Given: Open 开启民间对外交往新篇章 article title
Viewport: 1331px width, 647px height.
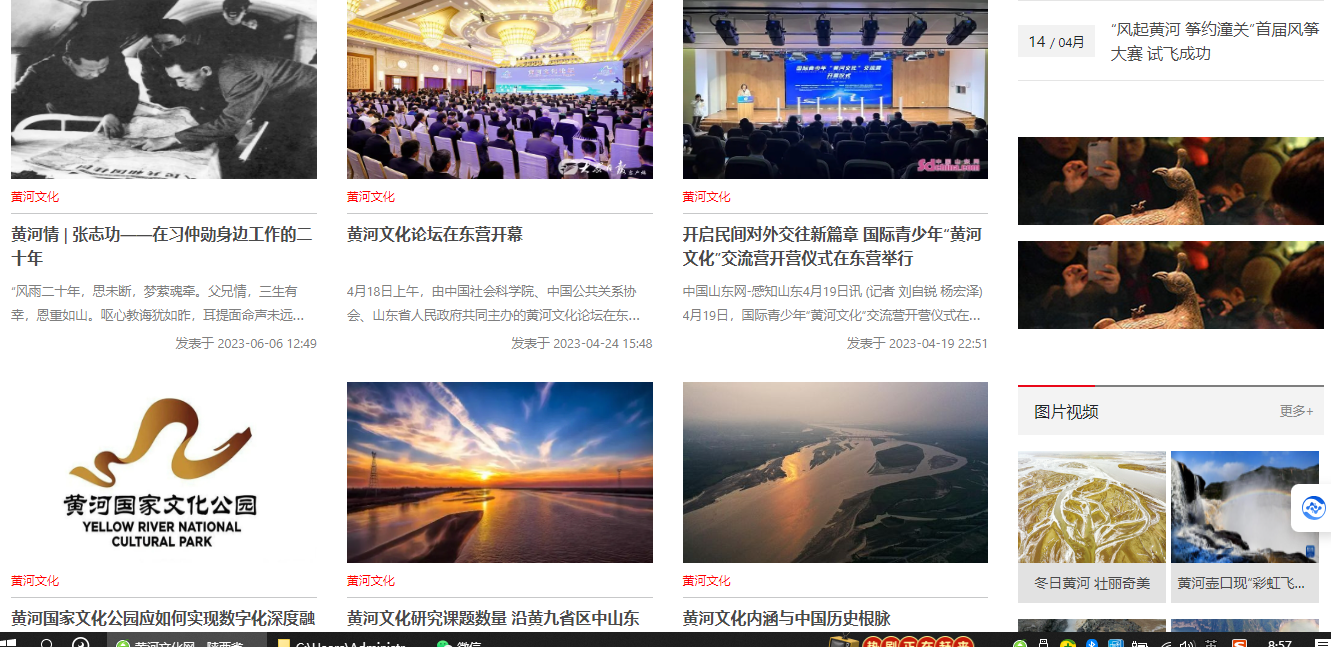Looking at the screenshot, I should coord(832,246).
